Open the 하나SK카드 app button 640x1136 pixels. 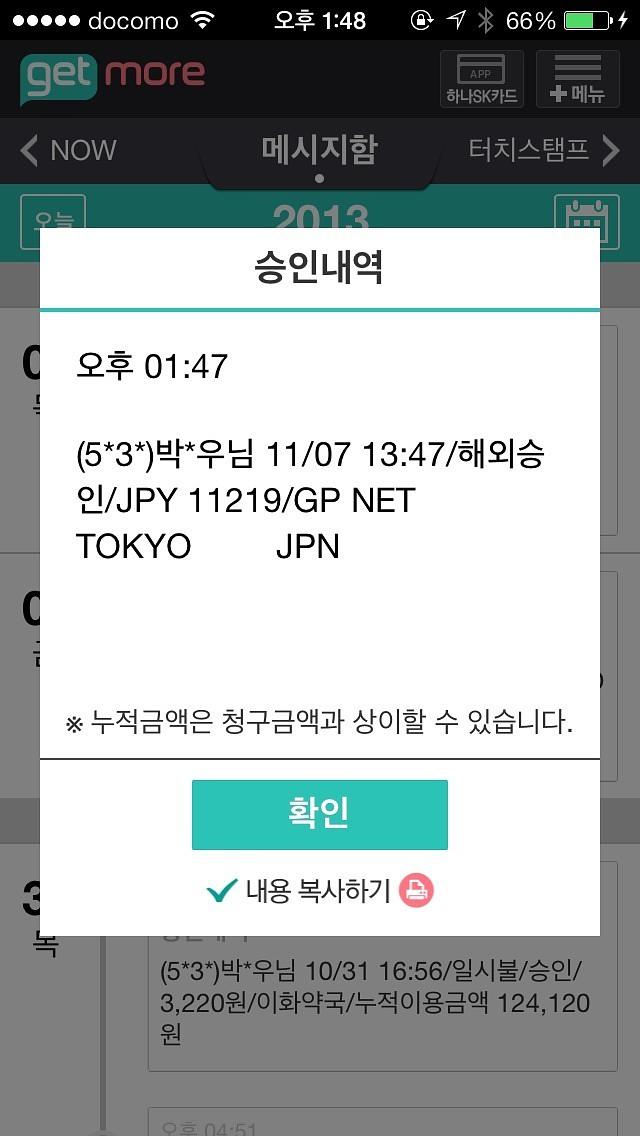click(481, 79)
